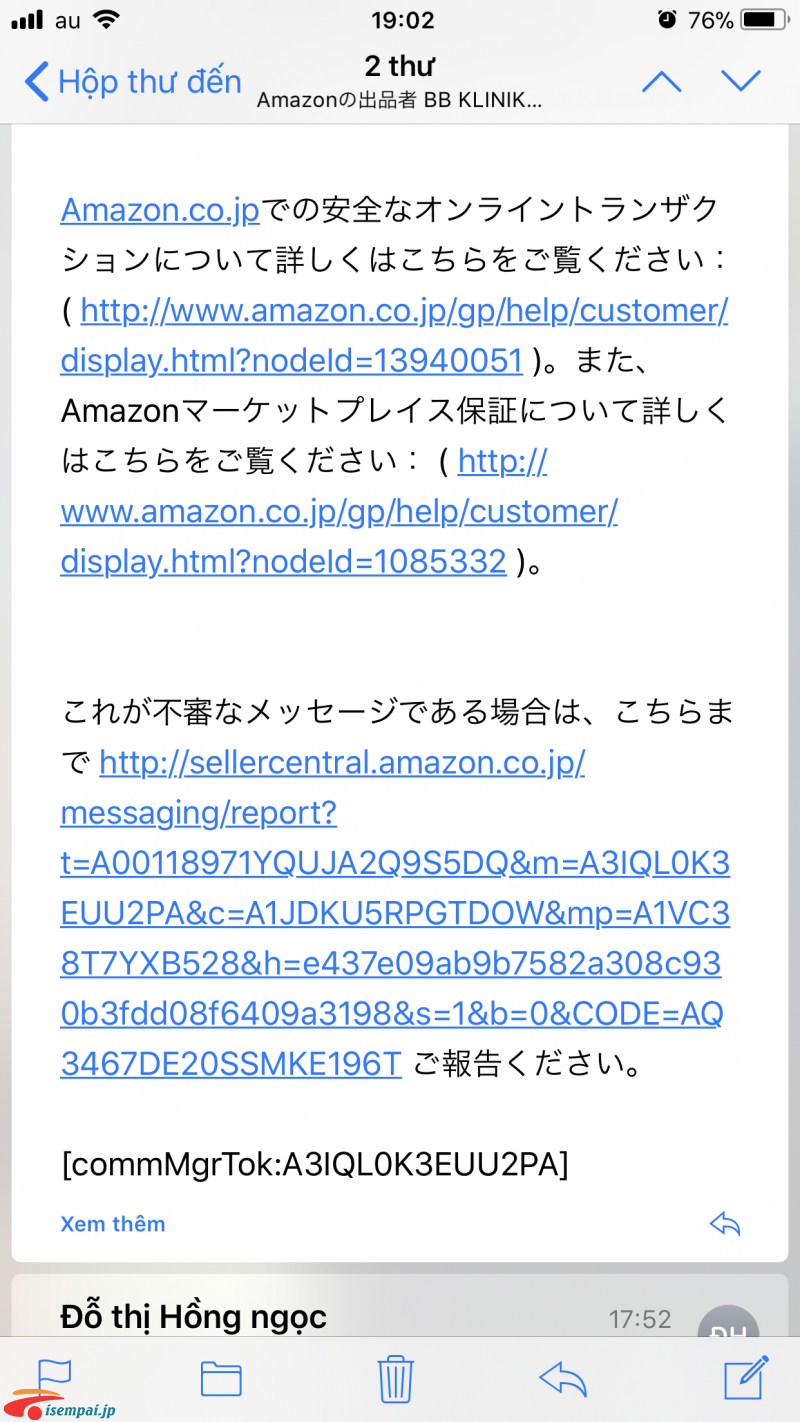This screenshot has width=800, height=1422.
Task: Expand message with Xem thêm
Action: click(113, 1224)
